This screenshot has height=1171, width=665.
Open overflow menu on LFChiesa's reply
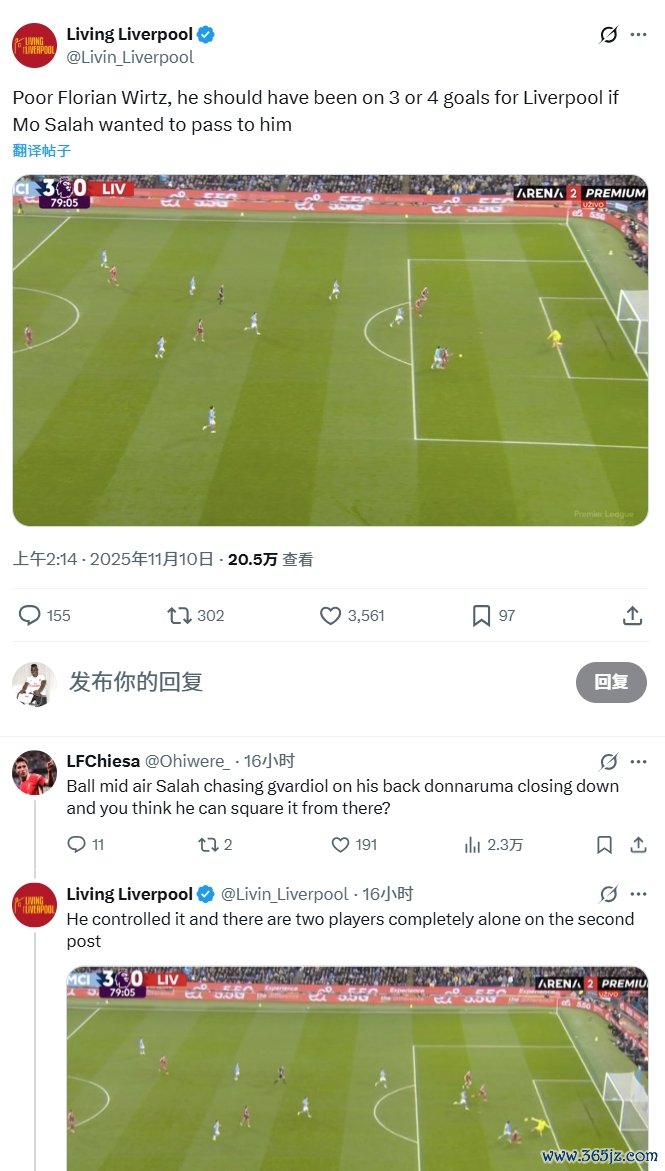coord(638,762)
